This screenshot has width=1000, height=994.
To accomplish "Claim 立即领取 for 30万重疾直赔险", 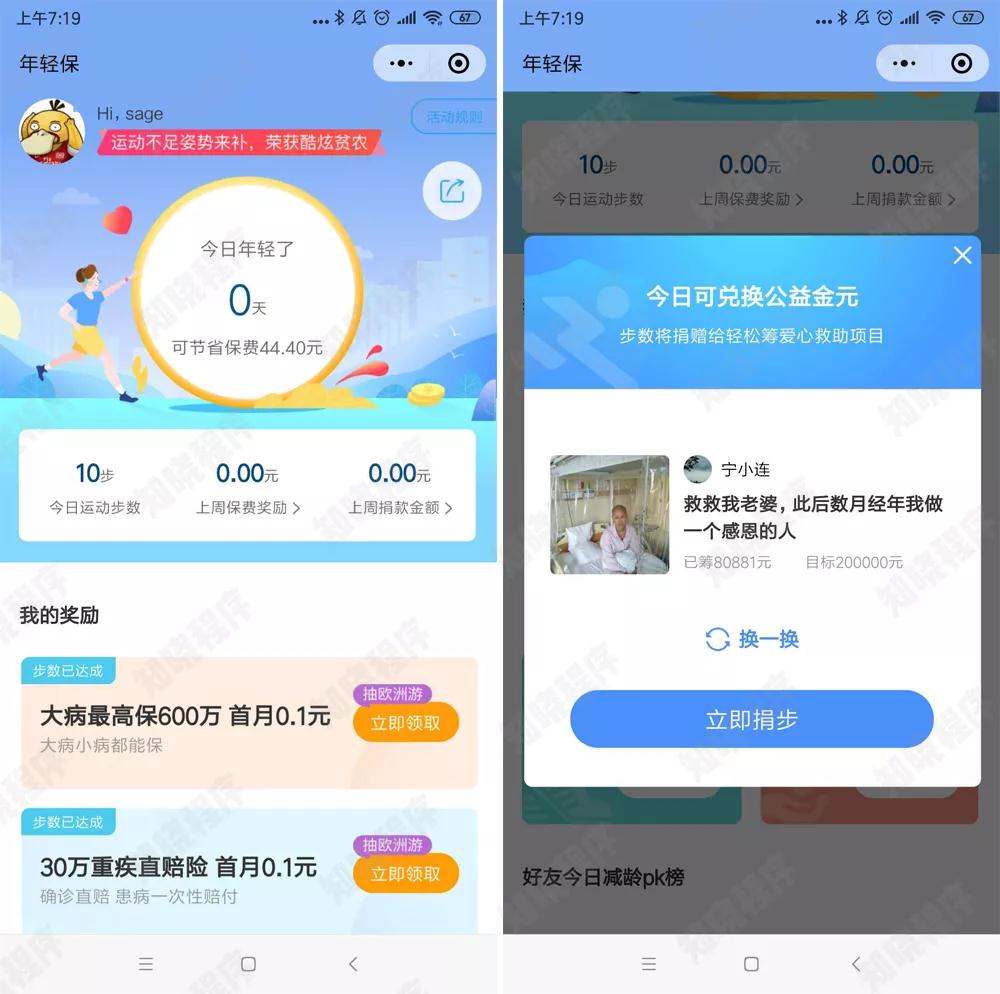I will (x=405, y=873).
